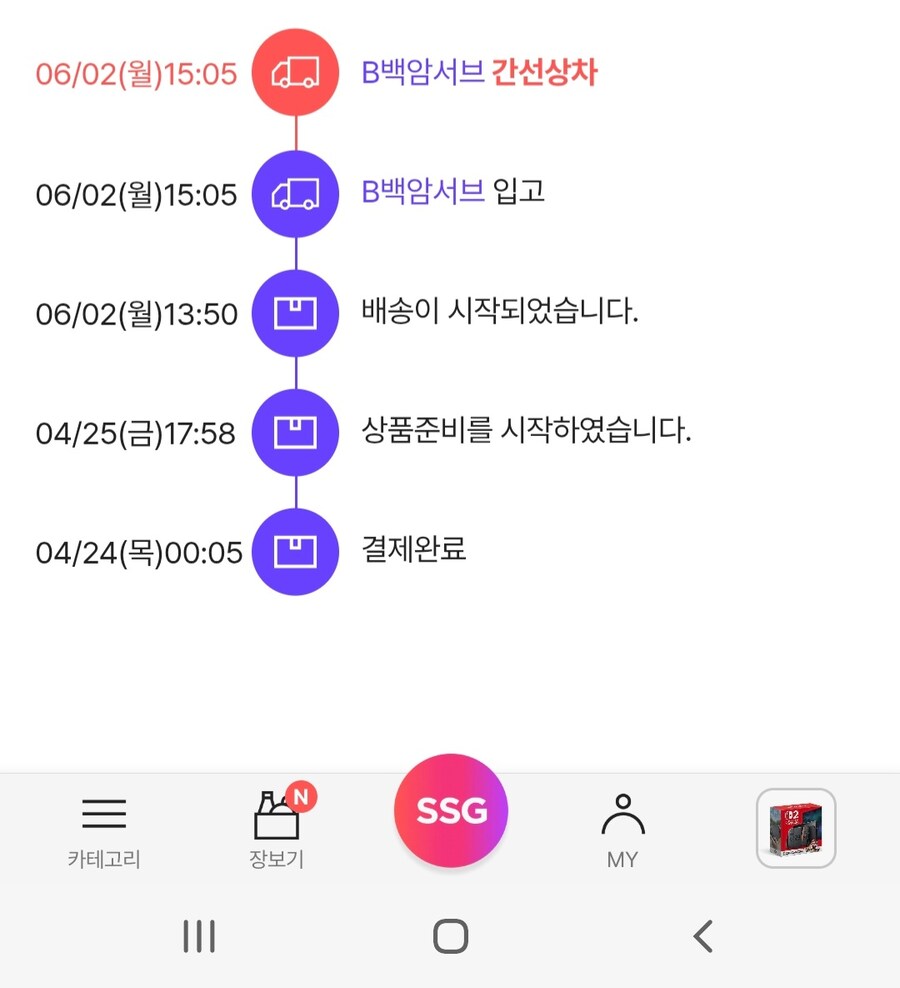Click the 06/02(월)15:05 red timestamp
Viewport: 900px width, 988px height.
click(139, 73)
